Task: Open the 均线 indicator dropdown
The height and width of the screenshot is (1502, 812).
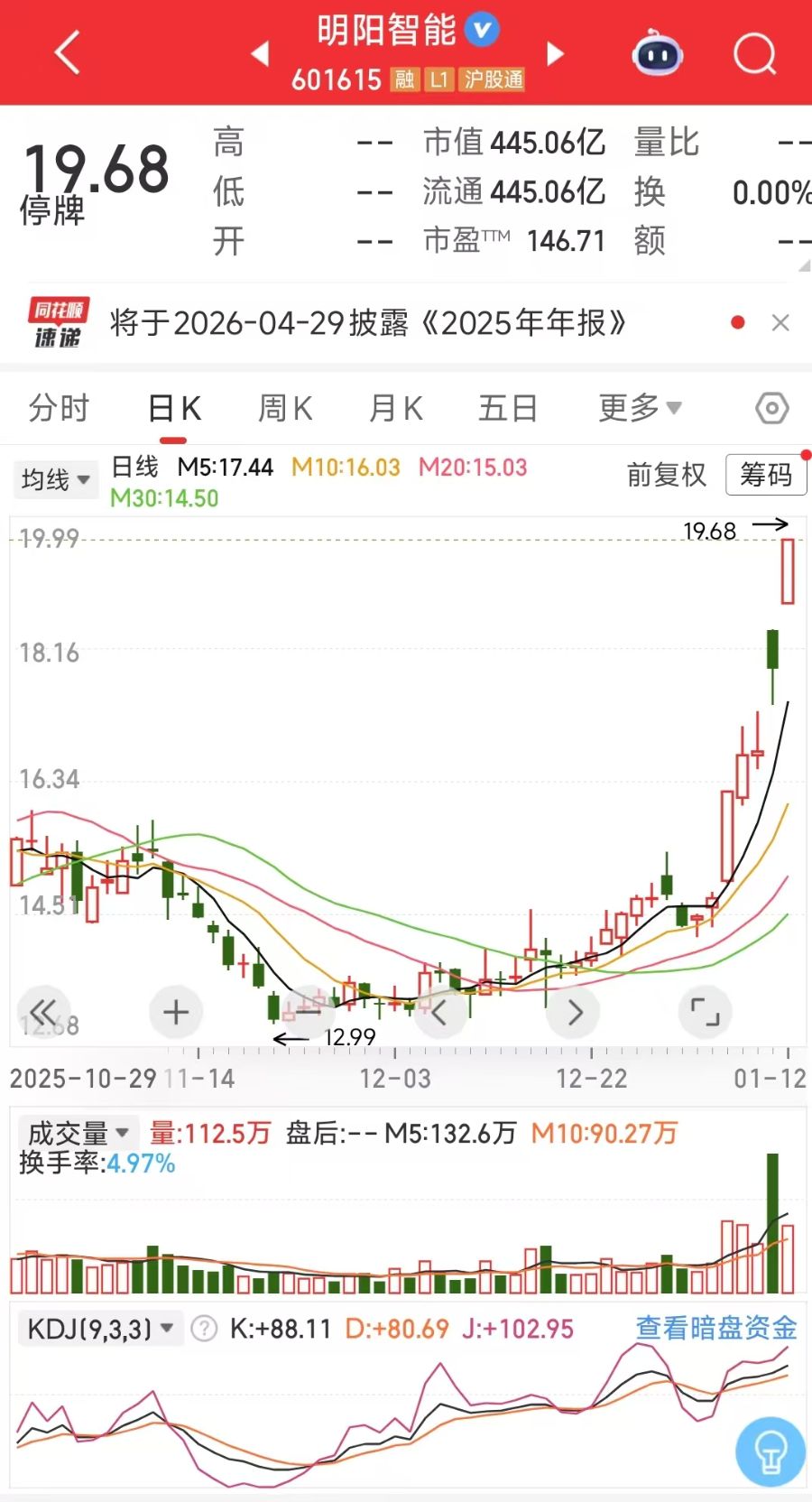Action: coord(55,479)
